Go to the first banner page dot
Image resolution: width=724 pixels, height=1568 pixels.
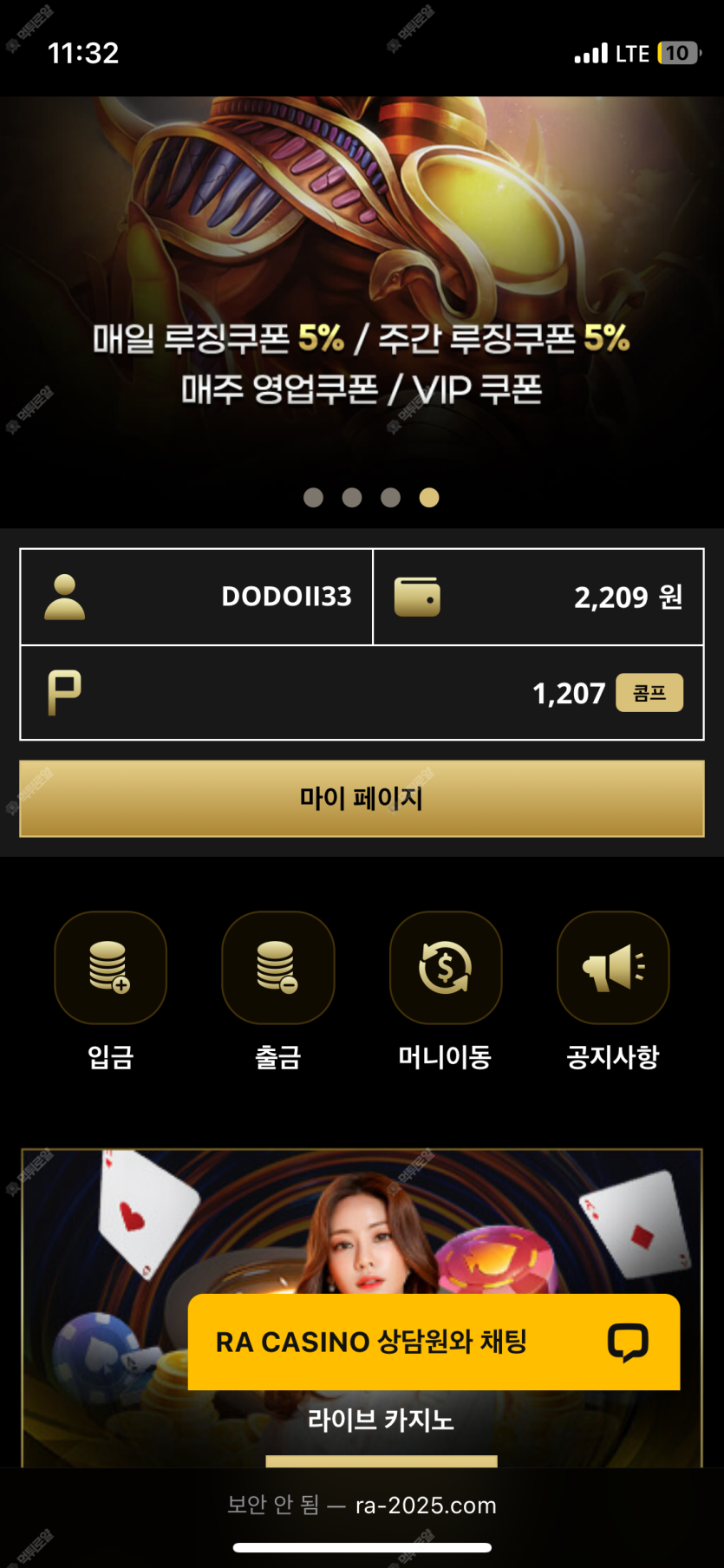tap(313, 497)
